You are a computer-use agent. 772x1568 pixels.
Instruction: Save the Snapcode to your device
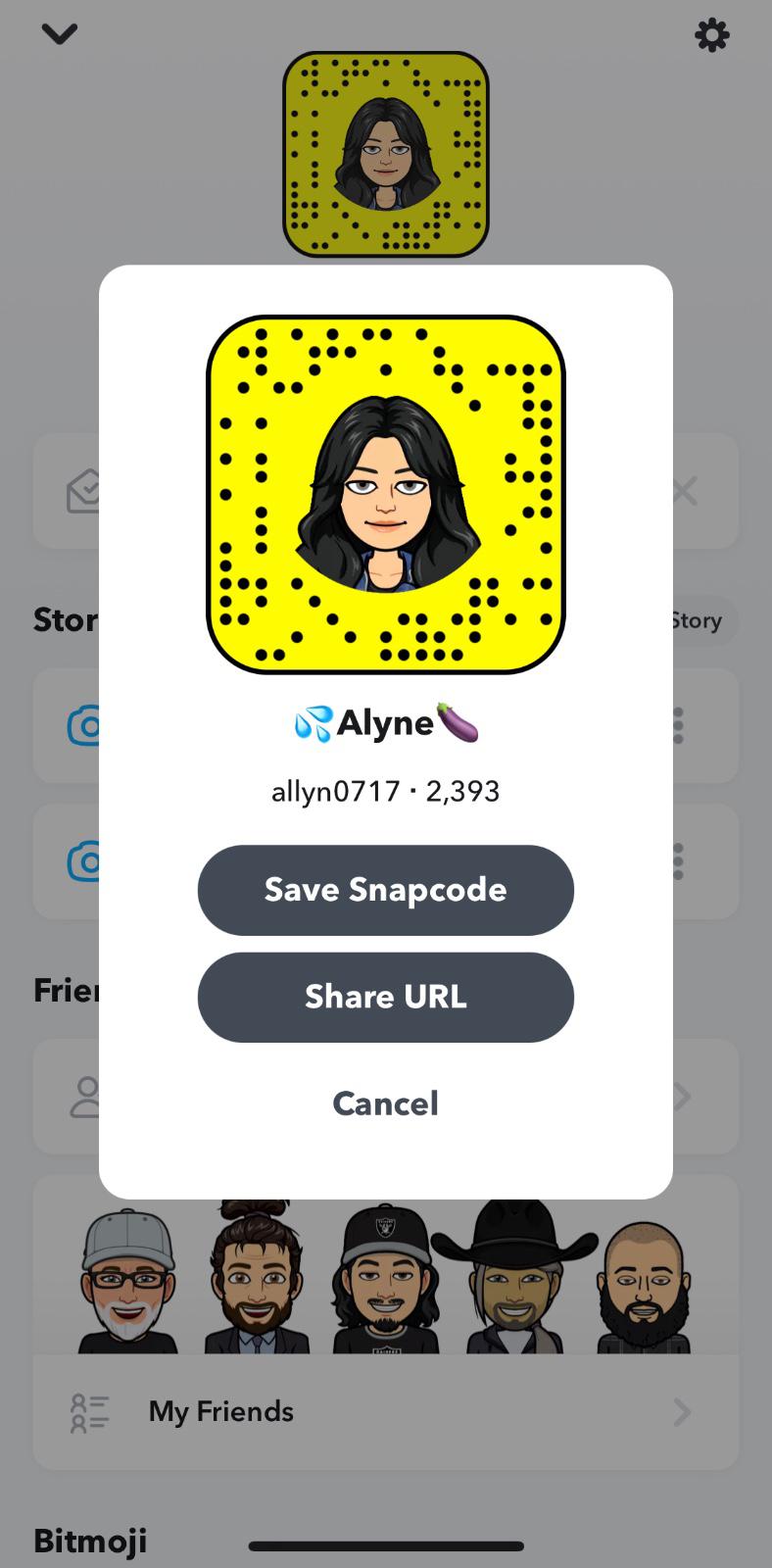click(x=385, y=890)
